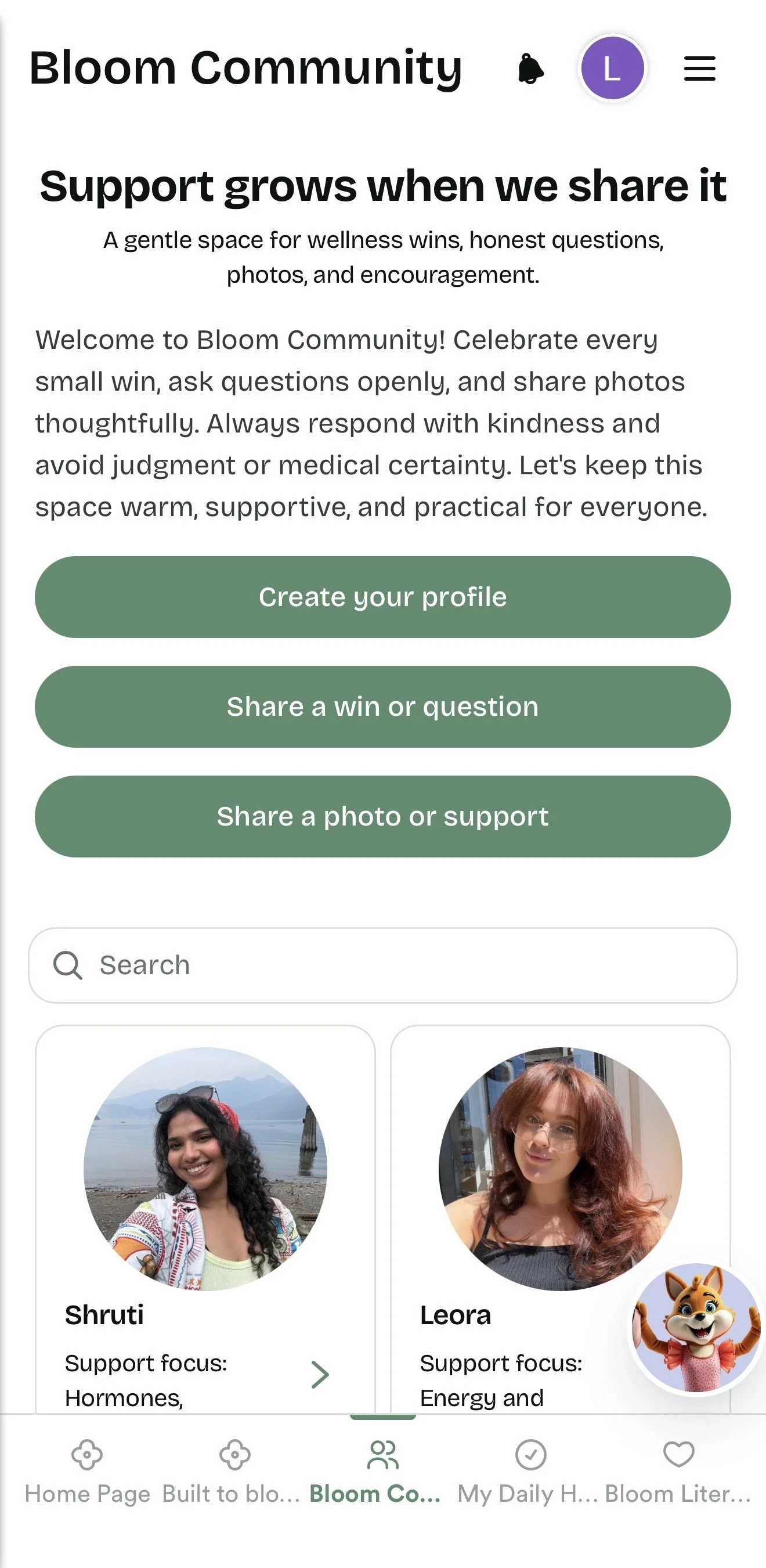Expand Shruti's support focus chevron
766x1568 pixels.
click(320, 1375)
